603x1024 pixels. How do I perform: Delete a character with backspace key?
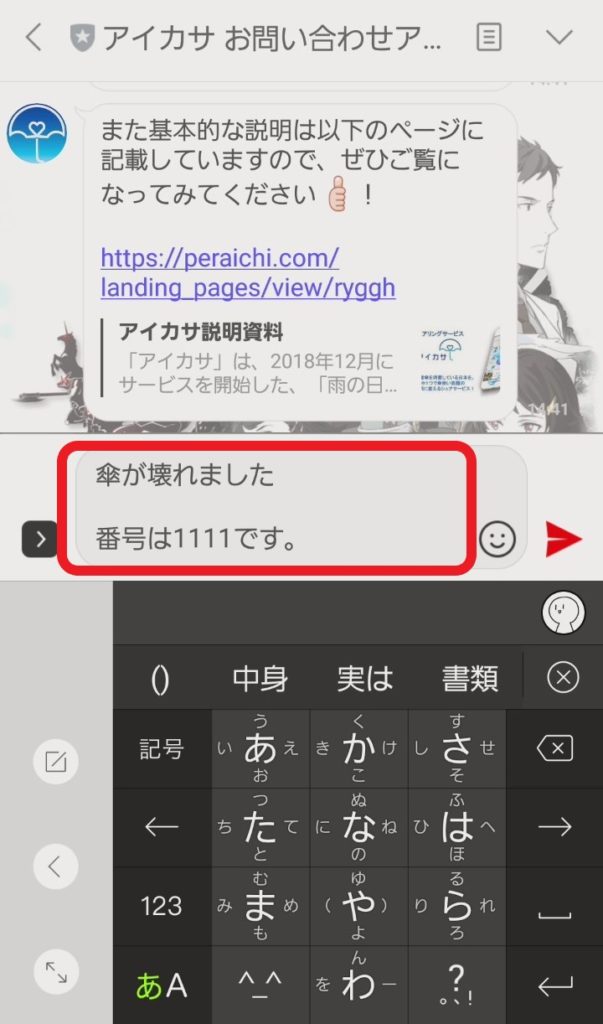click(554, 748)
